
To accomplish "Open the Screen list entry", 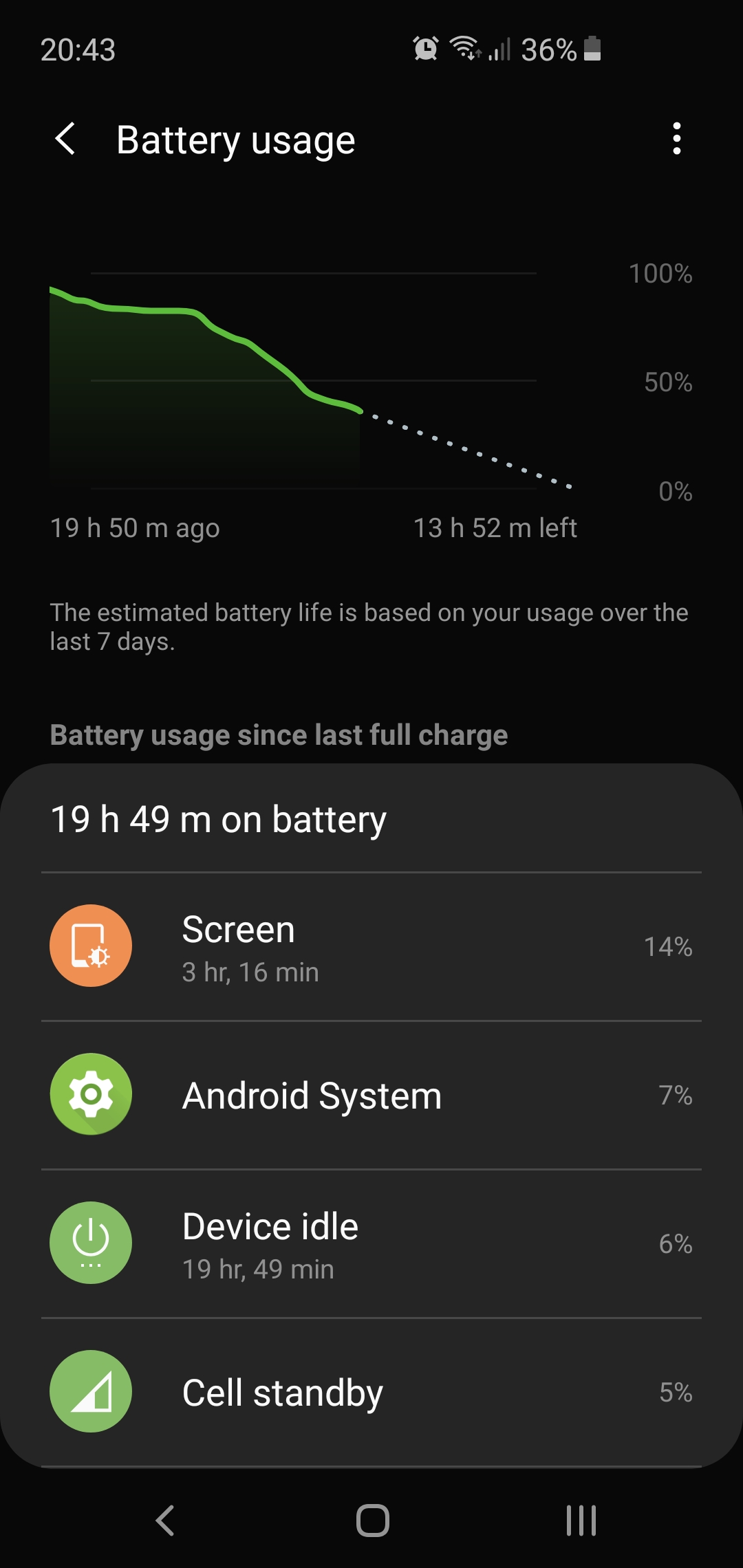I will tap(371, 945).
